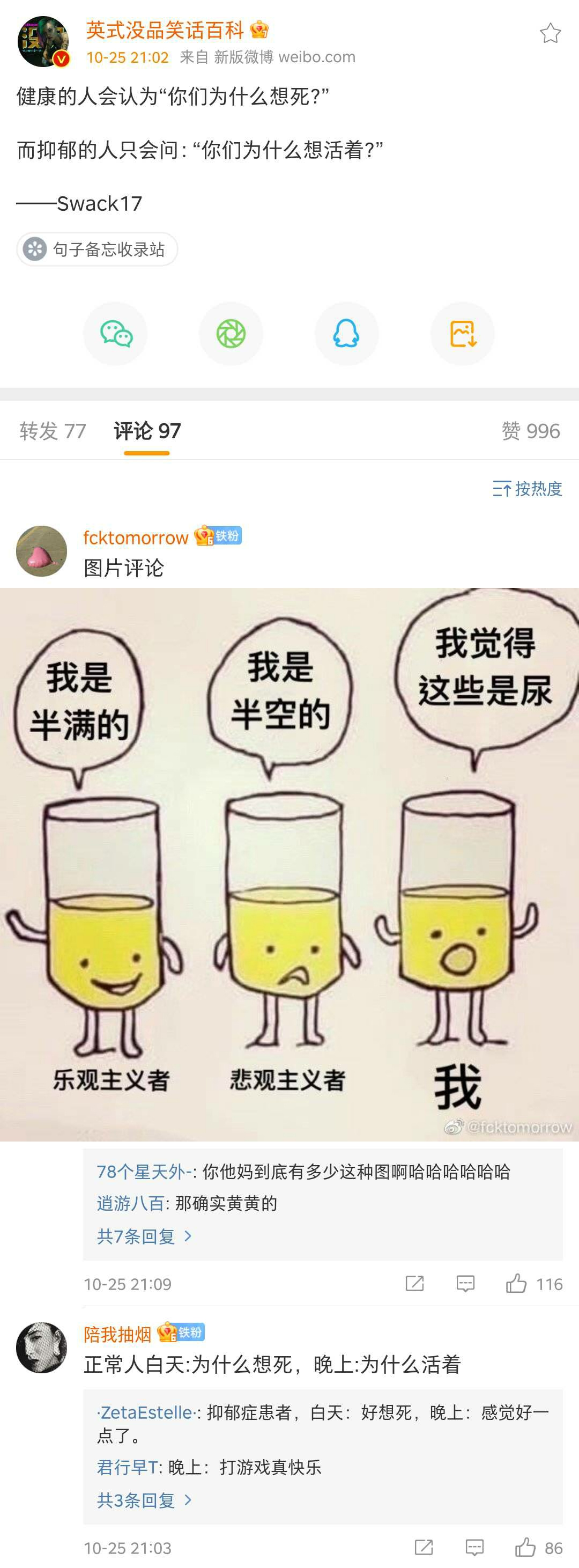Open 英式没品笑话百科 profile avatar
This screenshot has width=579, height=1568.
pyautogui.click(x=42, y=41)
